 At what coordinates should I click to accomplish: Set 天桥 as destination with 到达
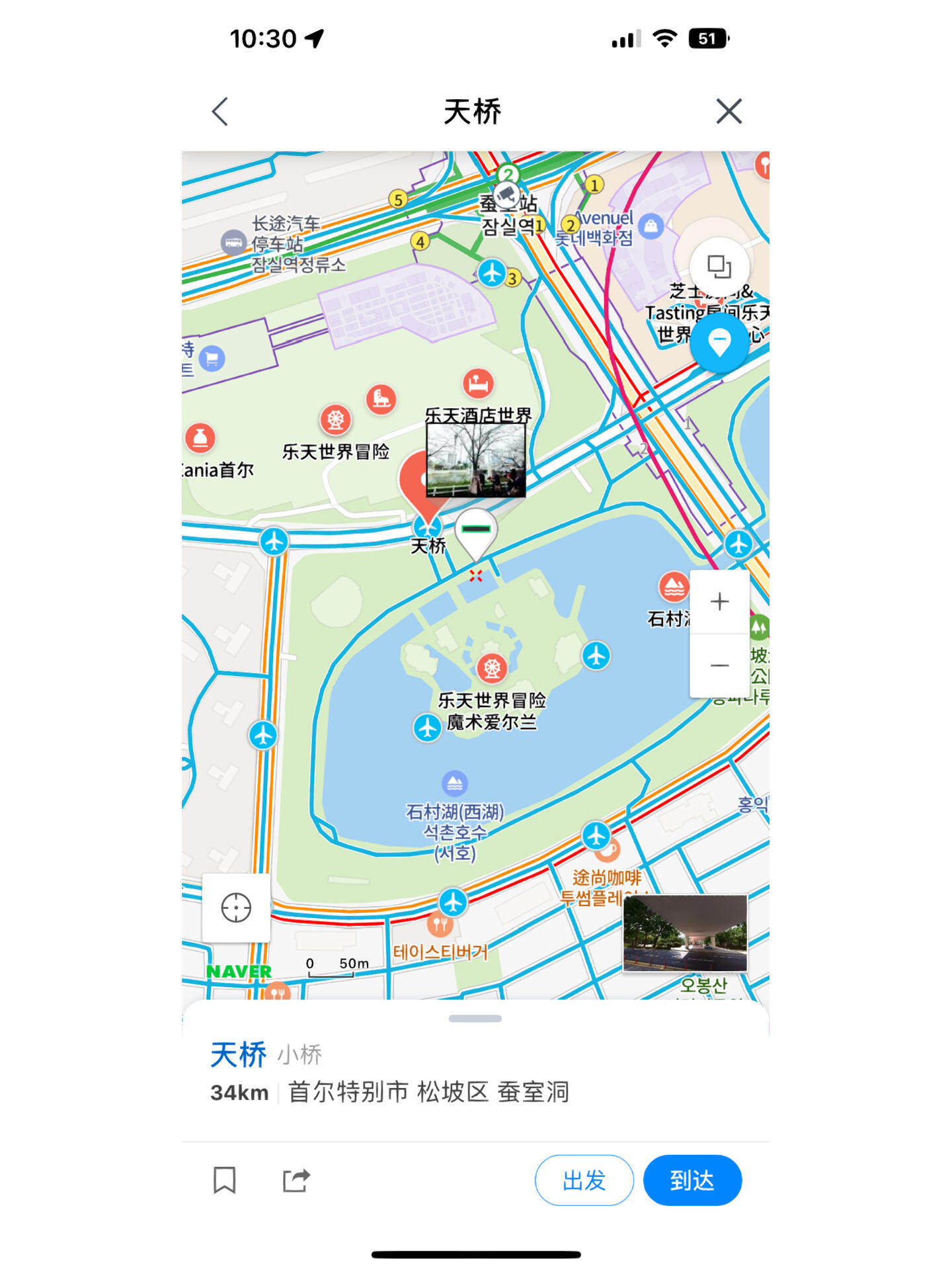692,1180
